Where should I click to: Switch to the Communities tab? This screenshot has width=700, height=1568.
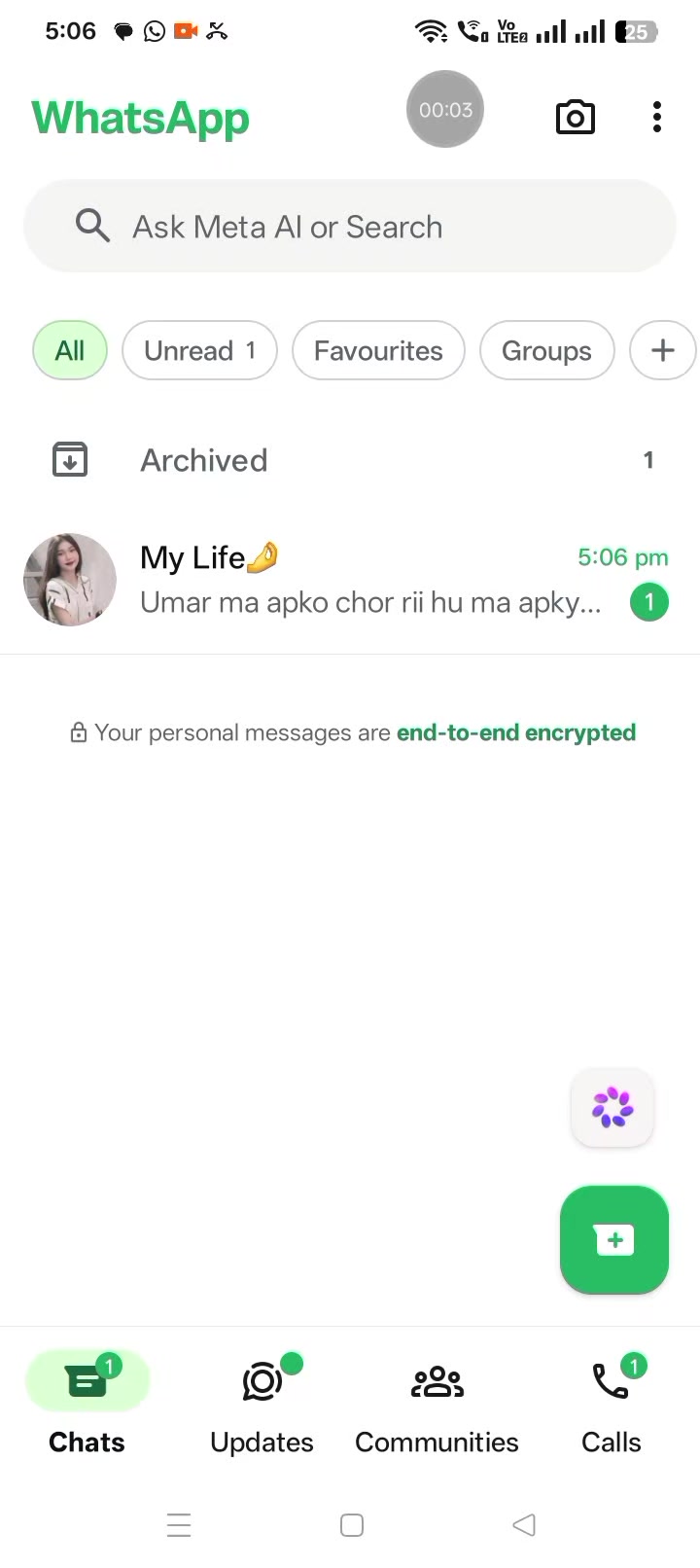coord(437,1406)
